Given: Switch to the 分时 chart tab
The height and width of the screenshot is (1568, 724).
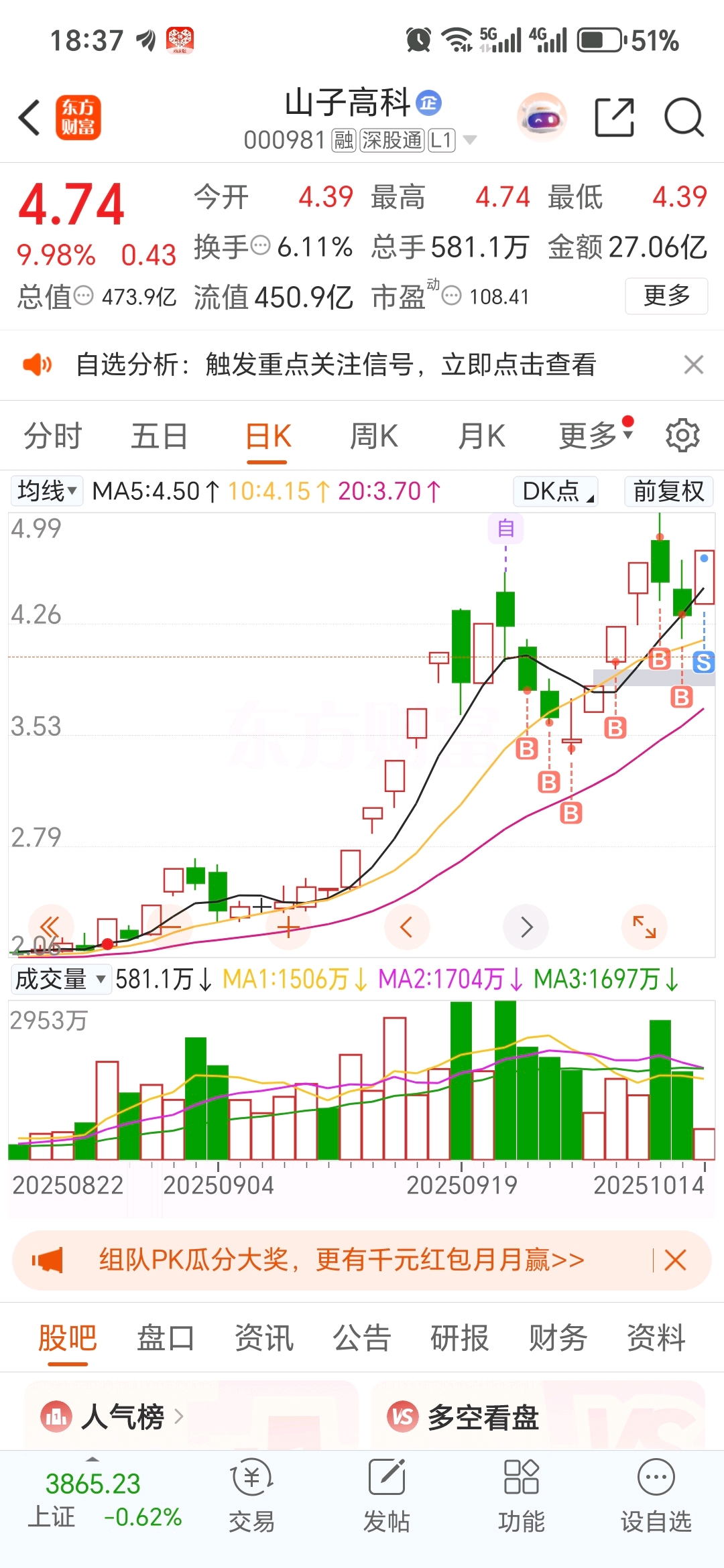Looking at the screenshot, I should tap(52, 436).
